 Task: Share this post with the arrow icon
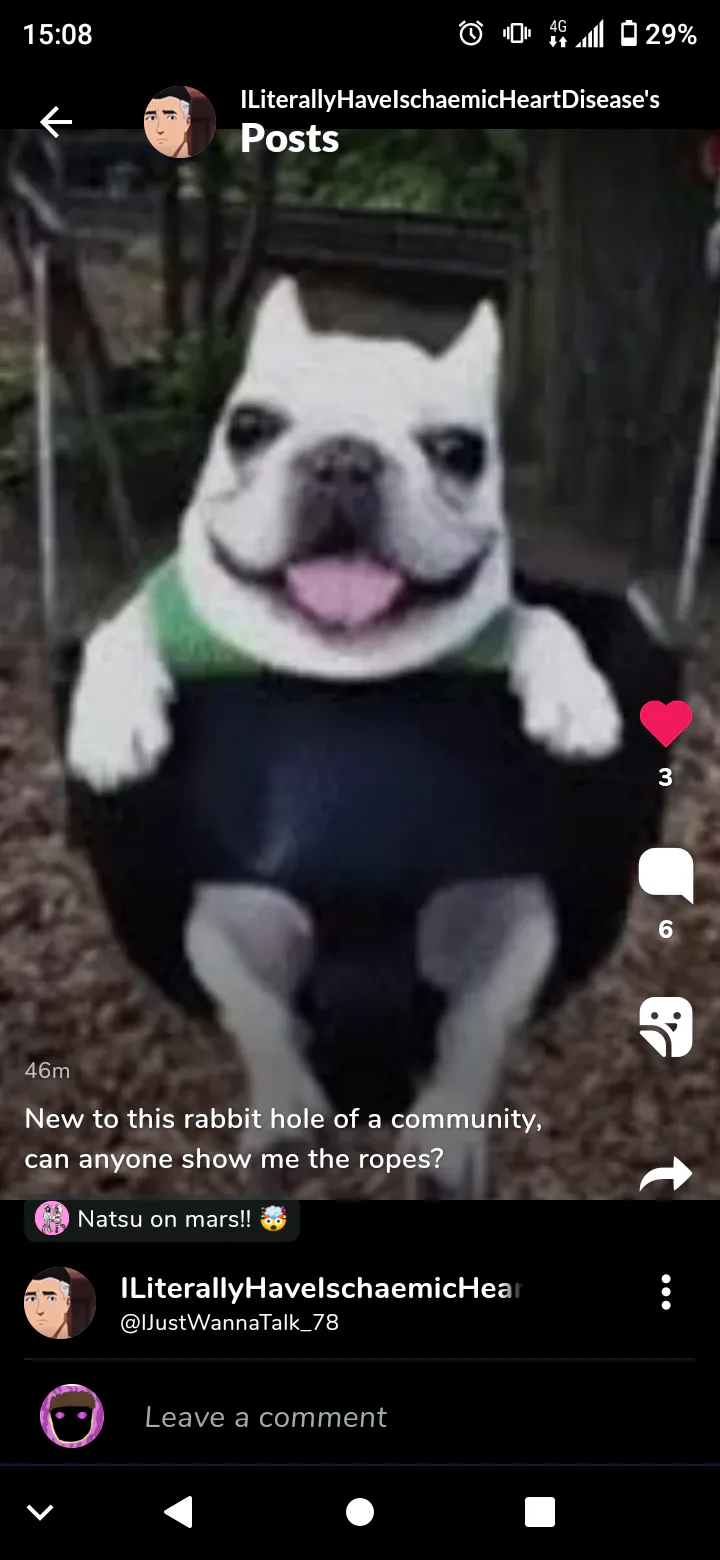click(x=666, y=1174)
